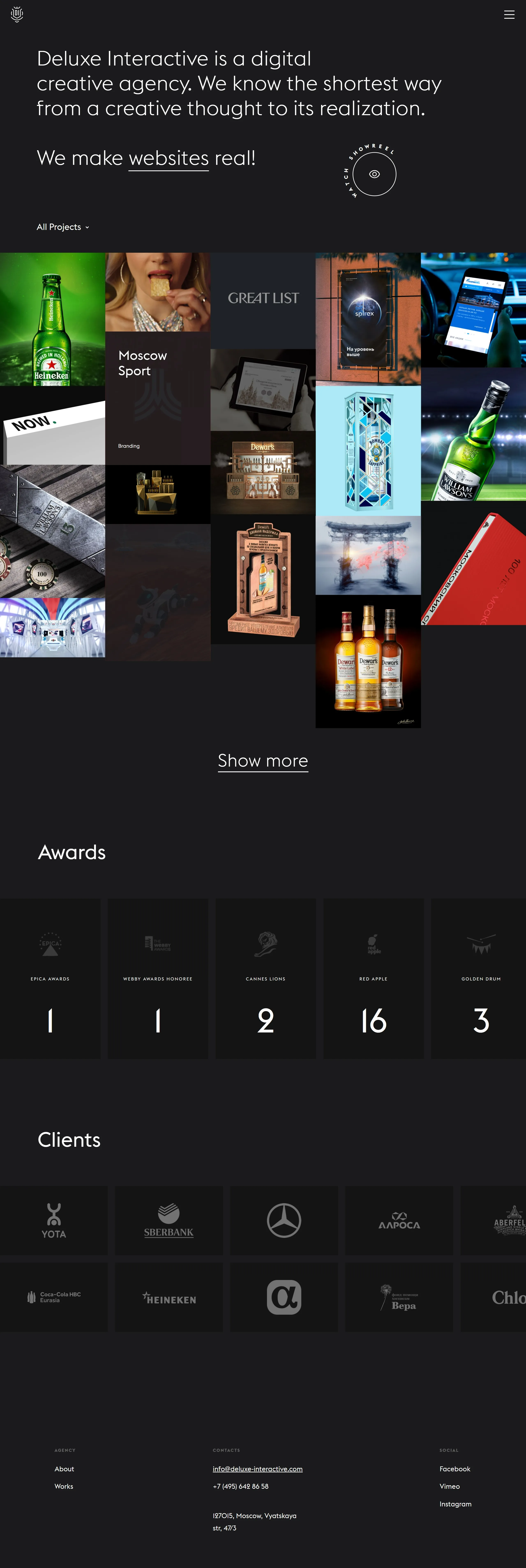Go to the About page
Viewport: 526px width, 1568px height.
click(64, 1469)
